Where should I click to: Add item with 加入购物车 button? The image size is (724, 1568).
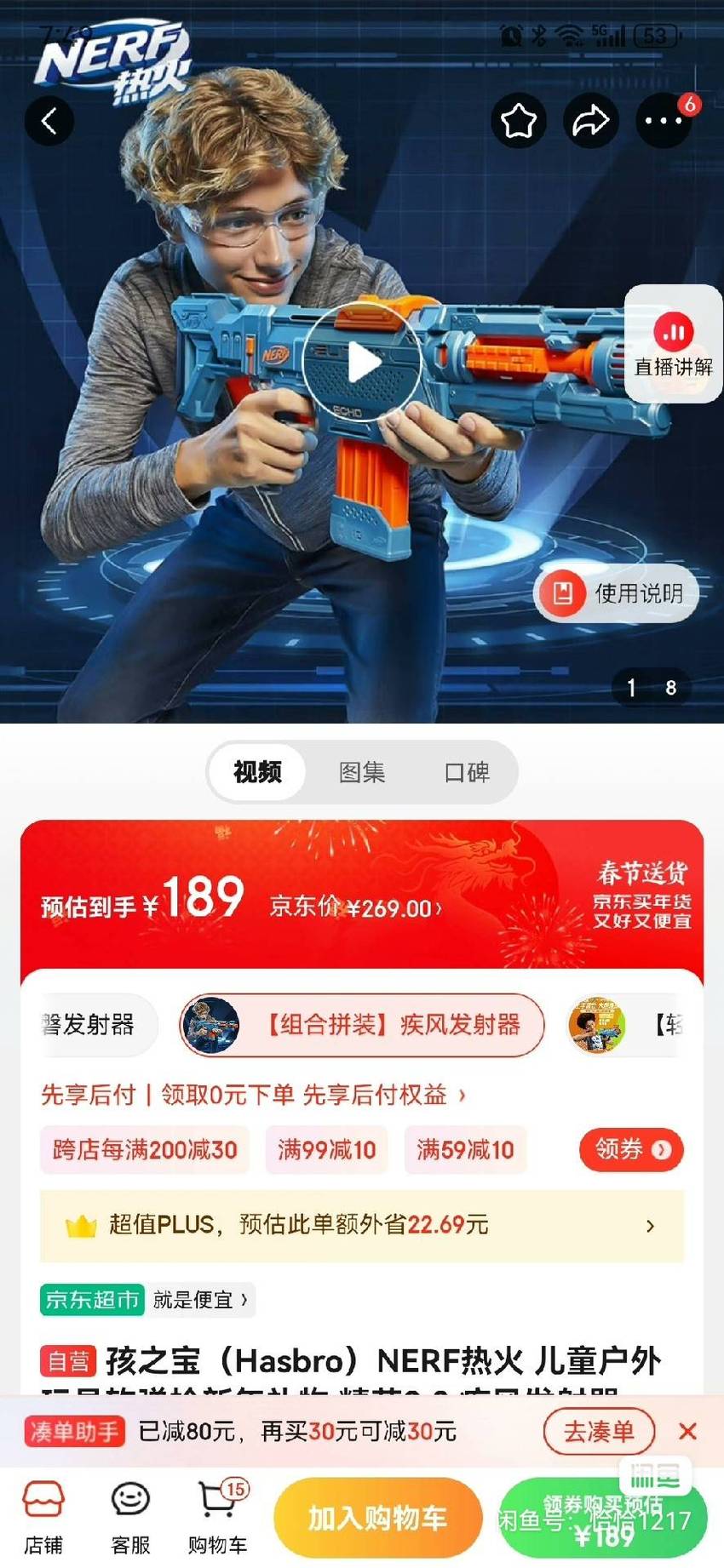(377, 1518)
